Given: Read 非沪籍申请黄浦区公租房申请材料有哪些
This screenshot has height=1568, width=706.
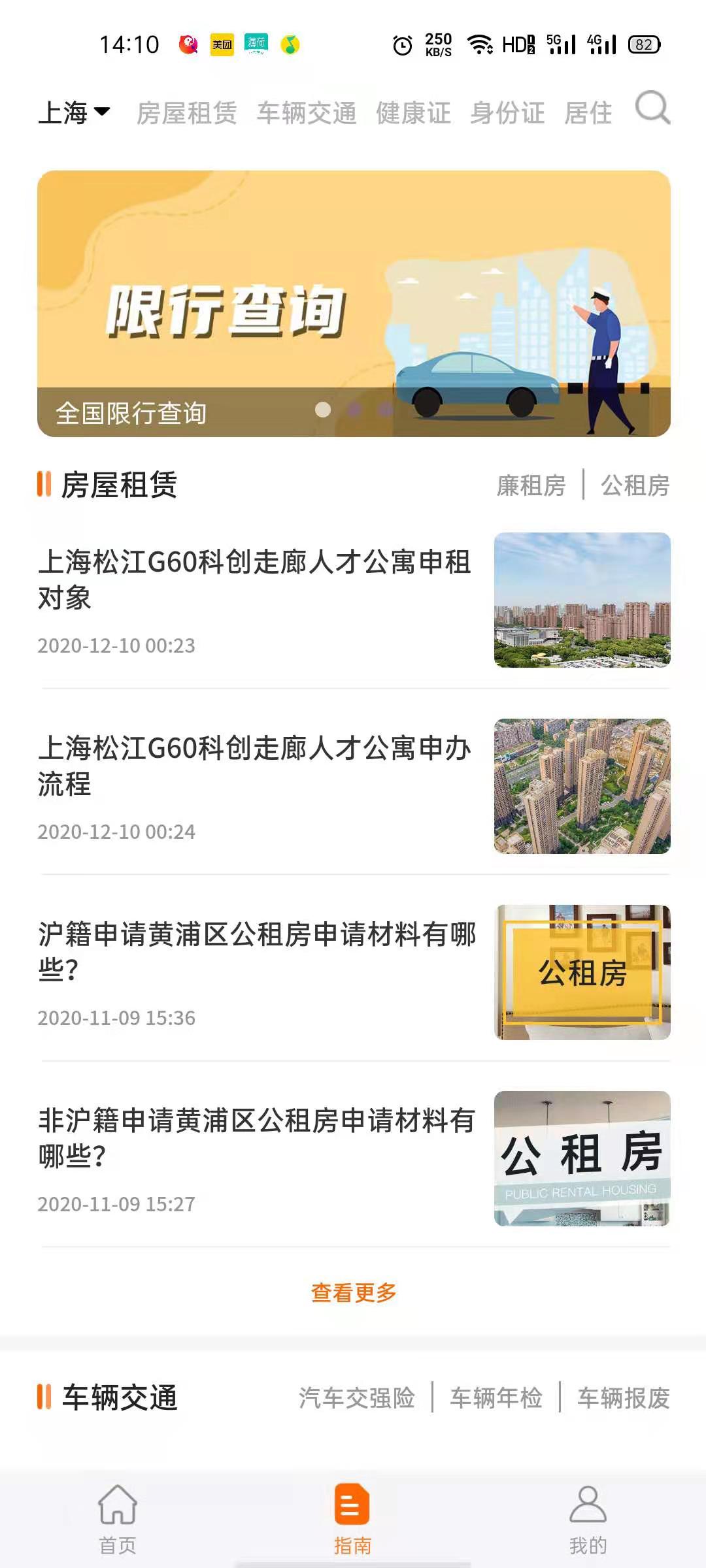Looking at the screenshot, I should [256, 1138].
